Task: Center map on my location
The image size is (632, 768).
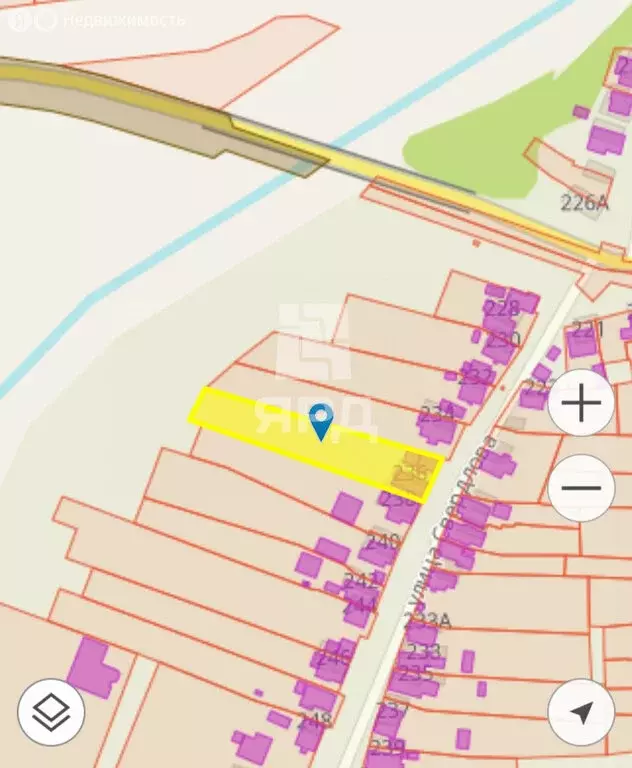Action: coord(581,712)
